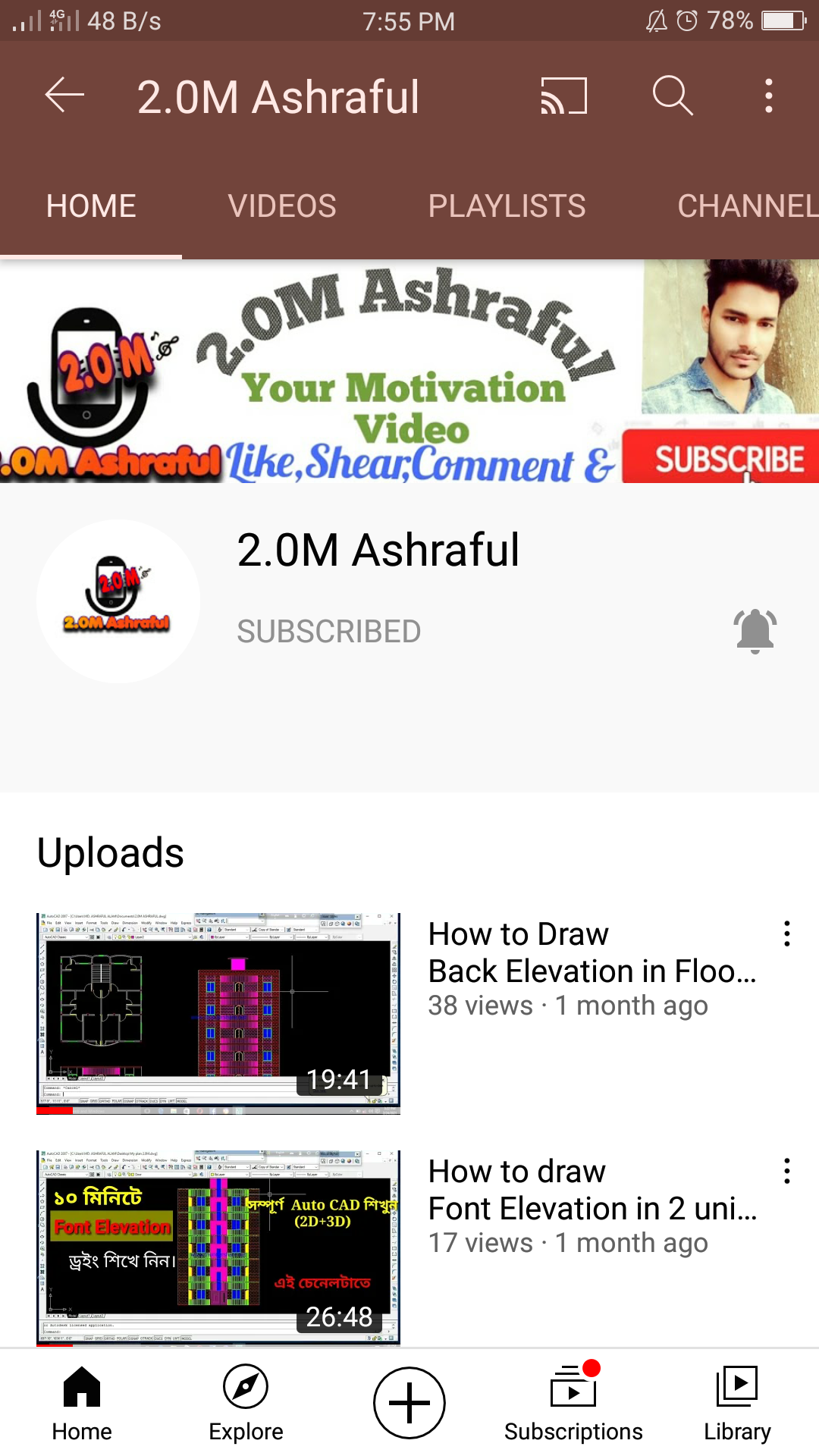Open the cast to device icon
819x1456 pixels.
coord(563,96)
